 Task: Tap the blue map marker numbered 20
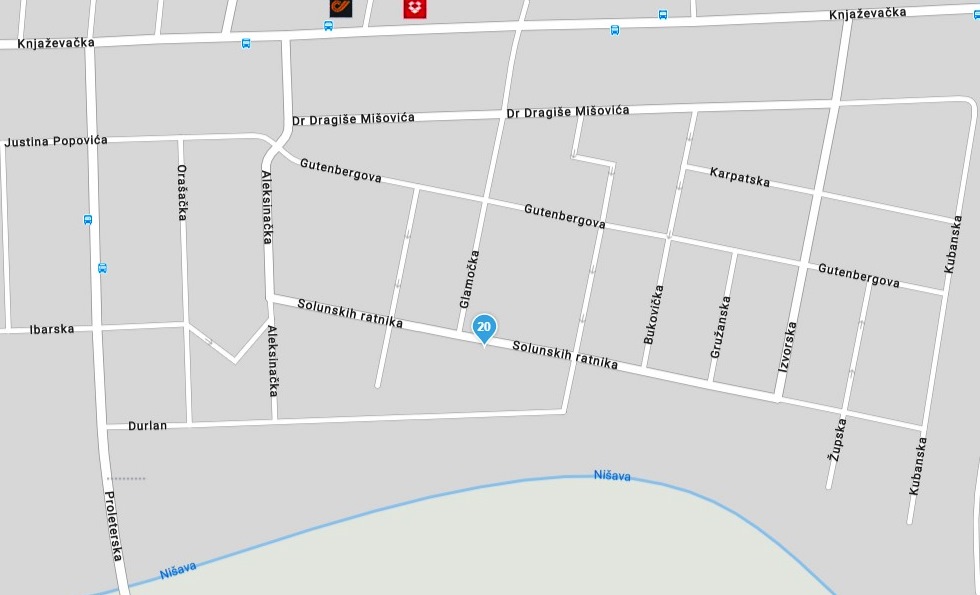484,327
